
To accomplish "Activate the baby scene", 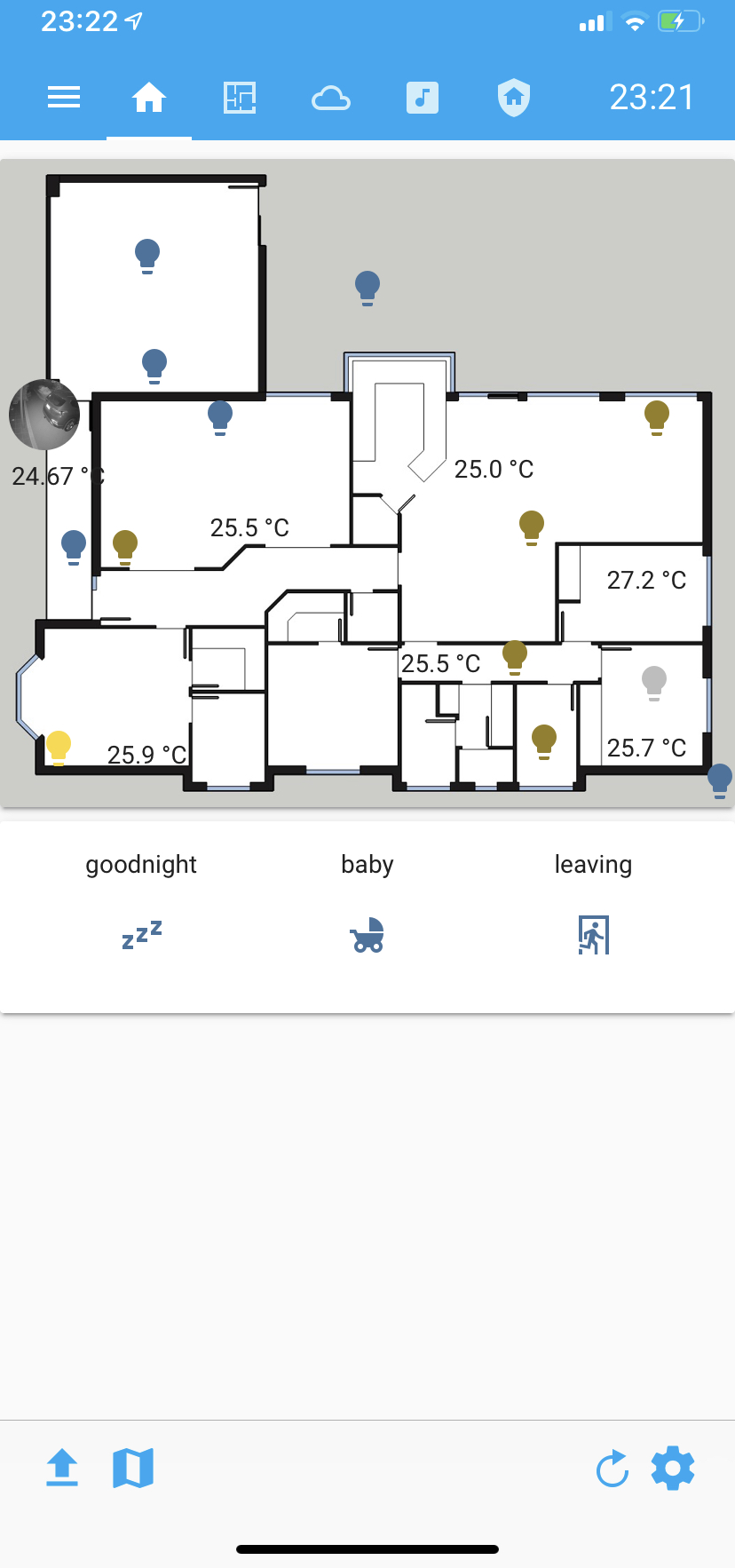I will coord(367,935).
